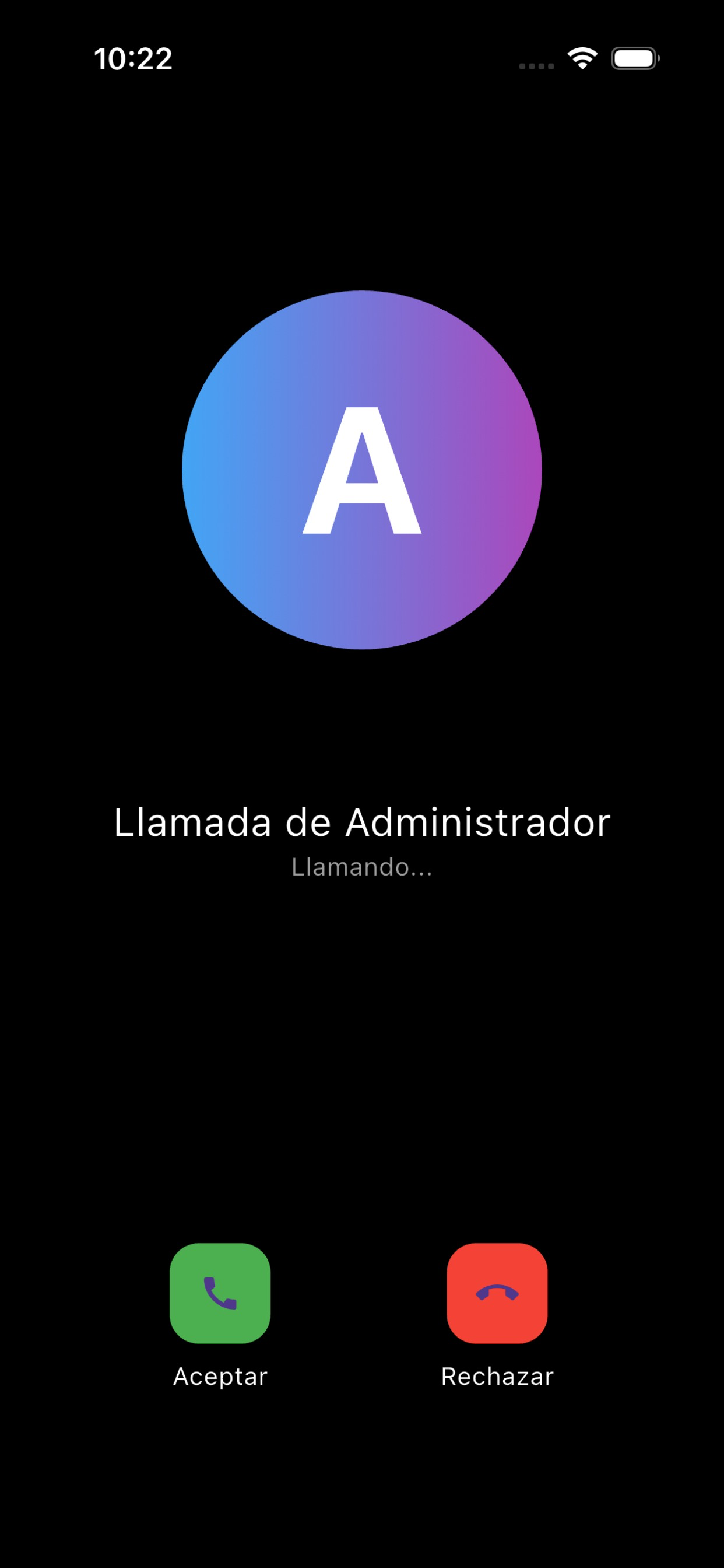Decline the call with red Rechazar button

pos(497,1293)
